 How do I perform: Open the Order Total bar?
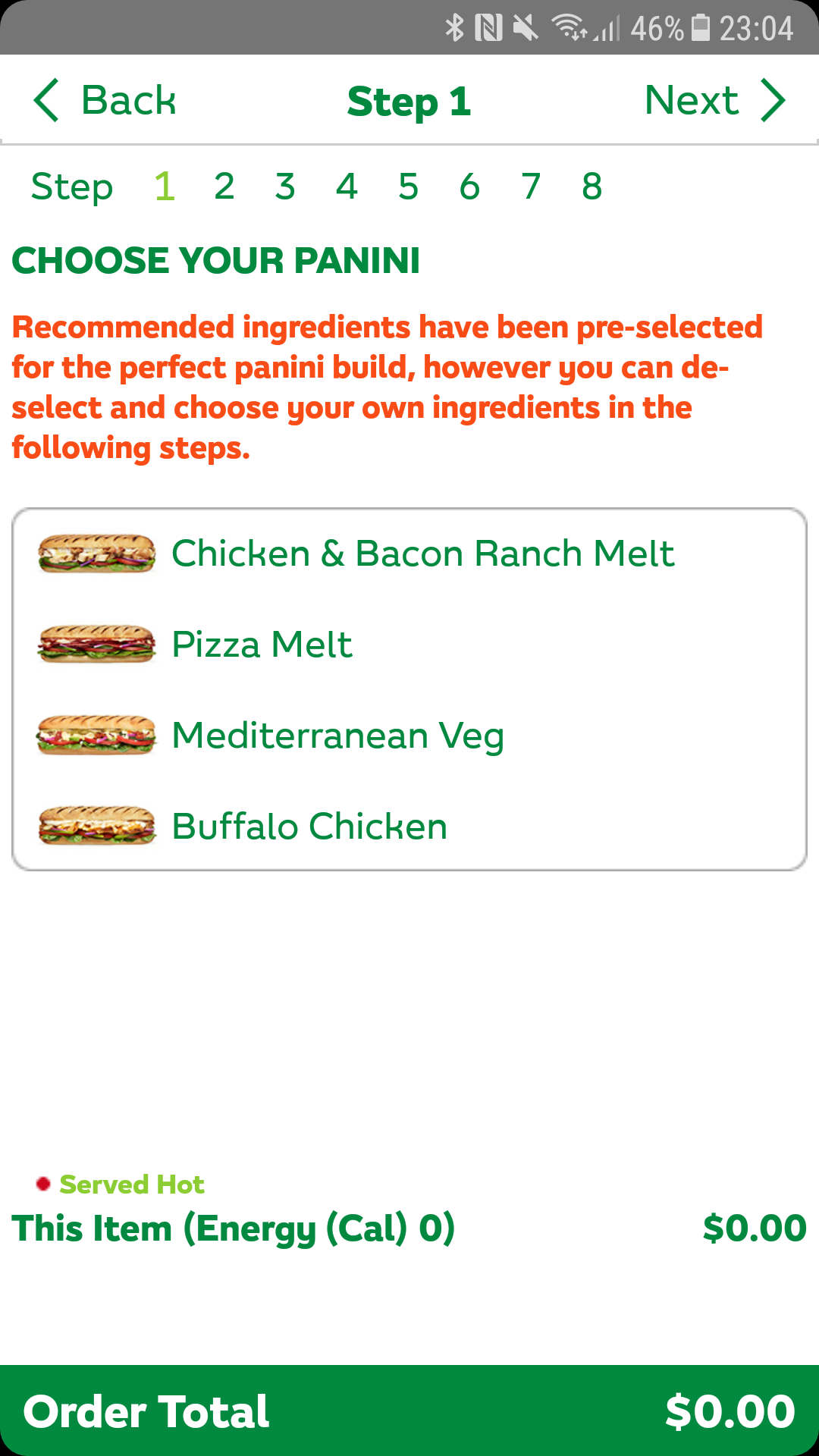(409, 1410)
